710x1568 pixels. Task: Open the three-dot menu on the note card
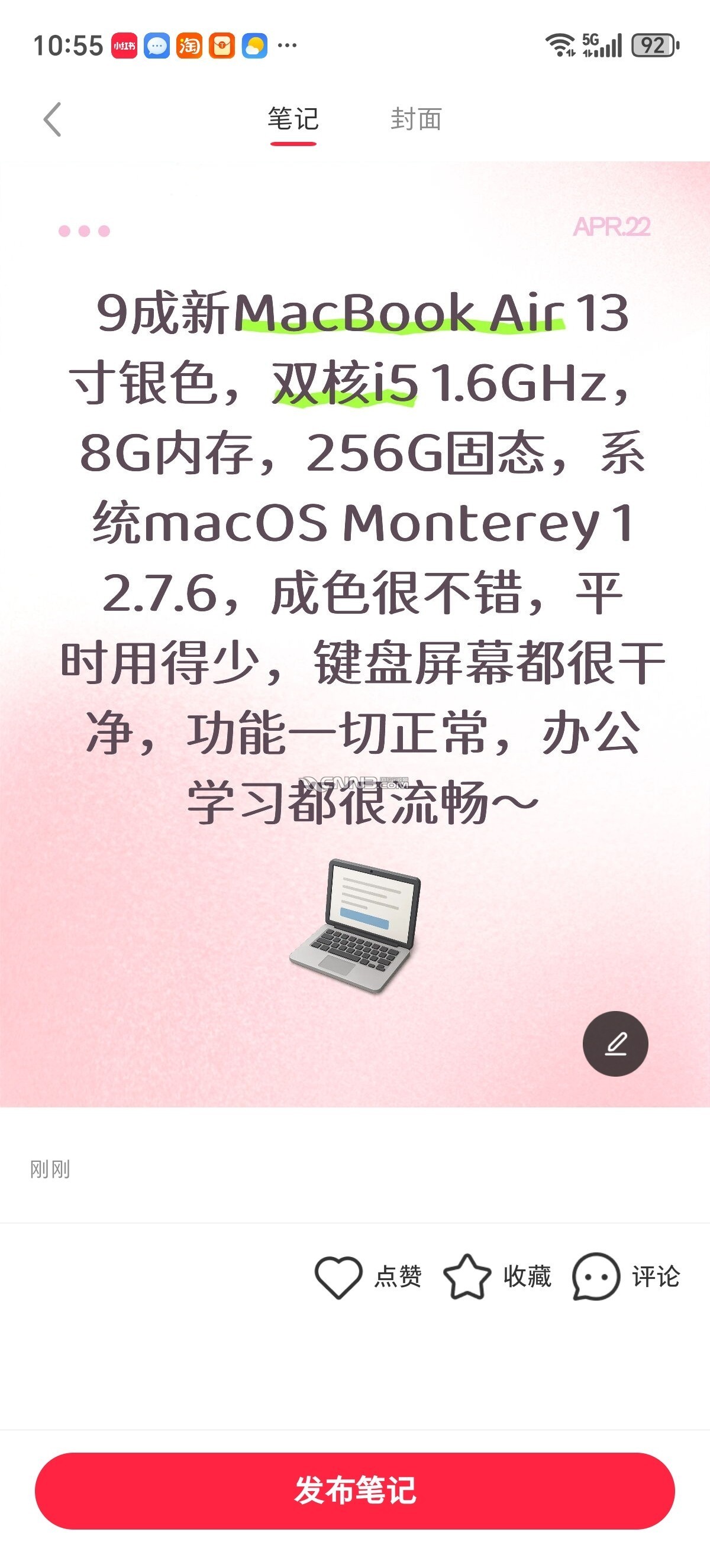(x=84, y=230)
